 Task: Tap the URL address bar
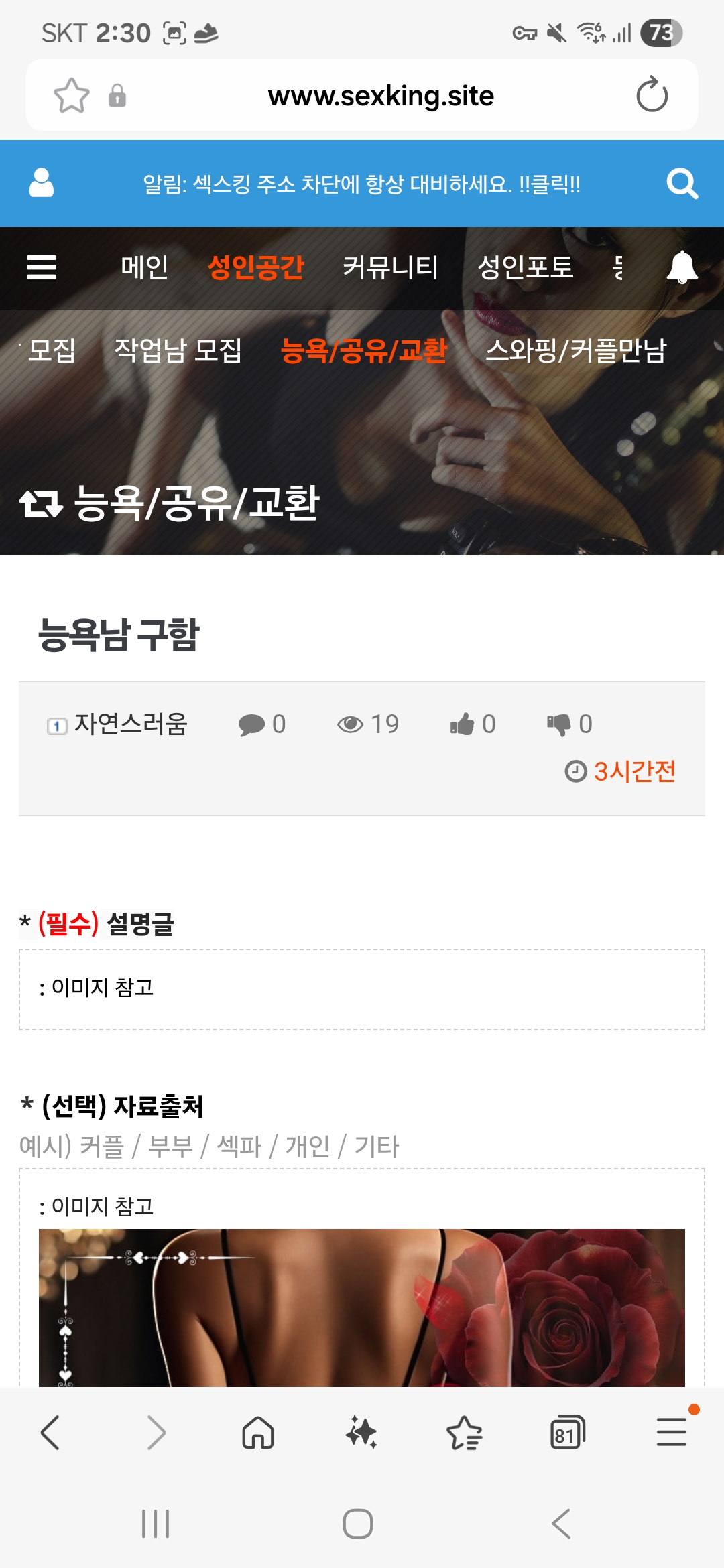pos(381,96)
